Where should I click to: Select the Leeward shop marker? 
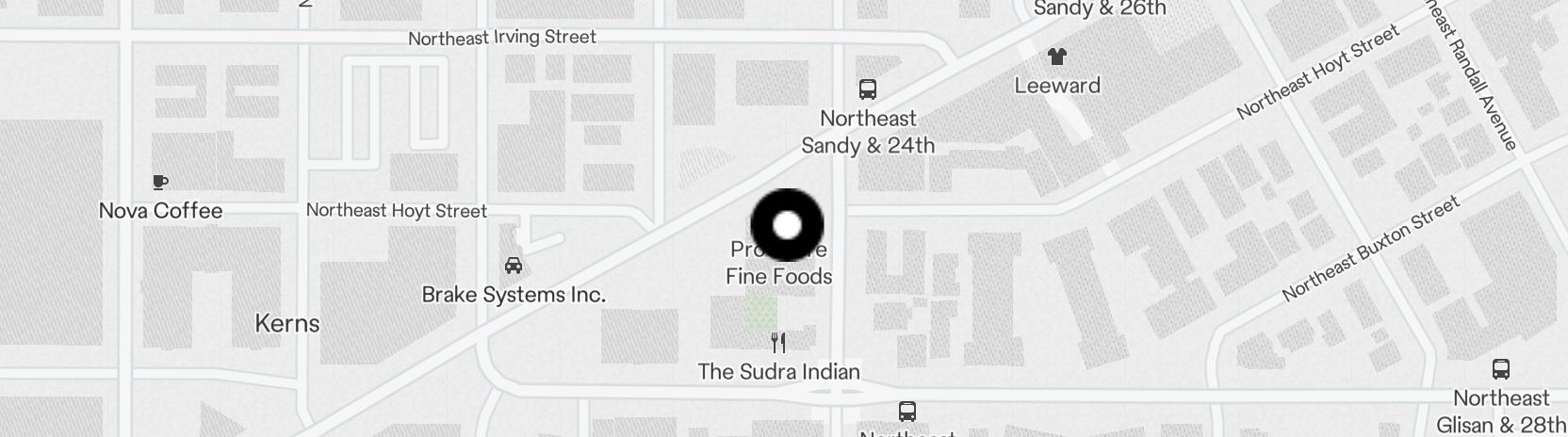coord(1056,57)
